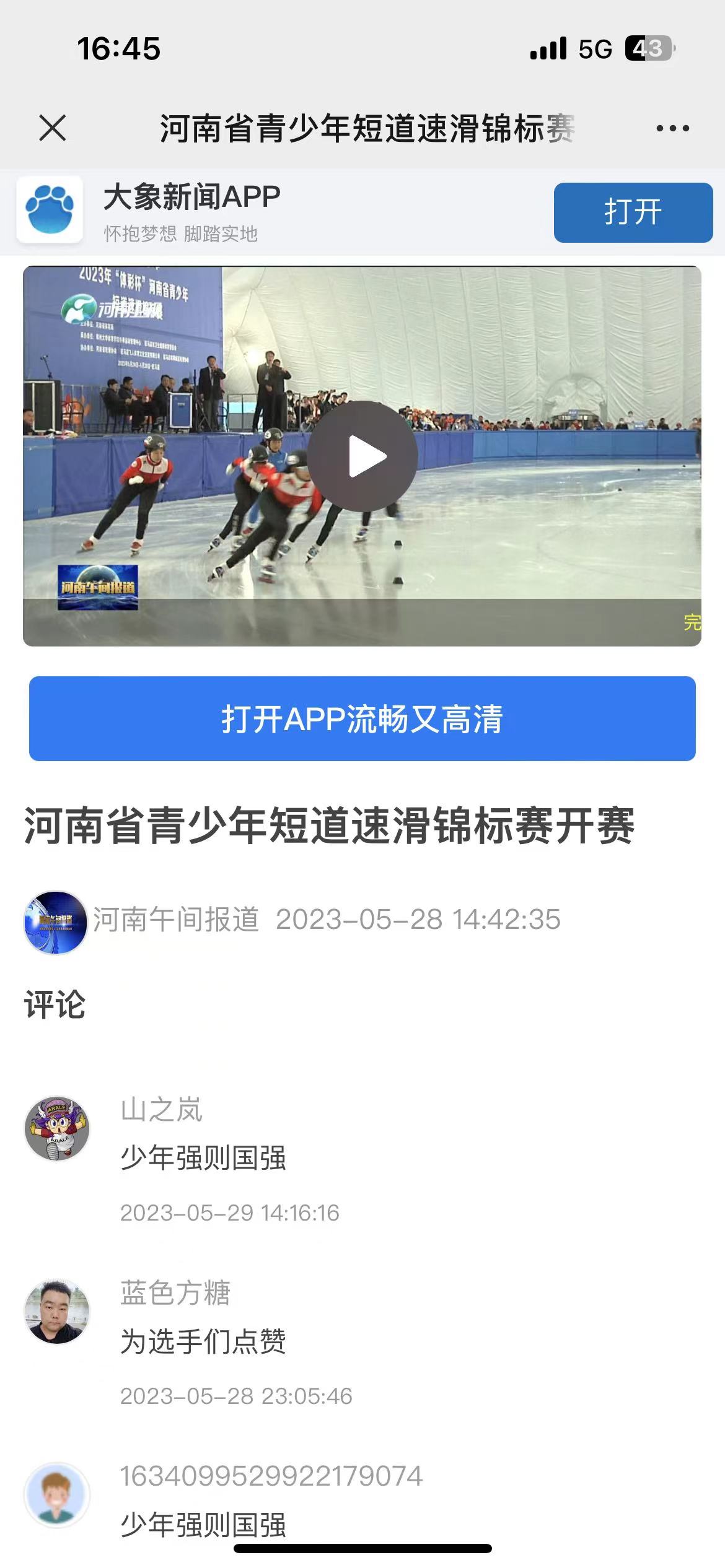The height and width of the screenshot is (1568, 725).
Task: Tap the blue 打开 button in the banner
Action: (x=633, y=212)
